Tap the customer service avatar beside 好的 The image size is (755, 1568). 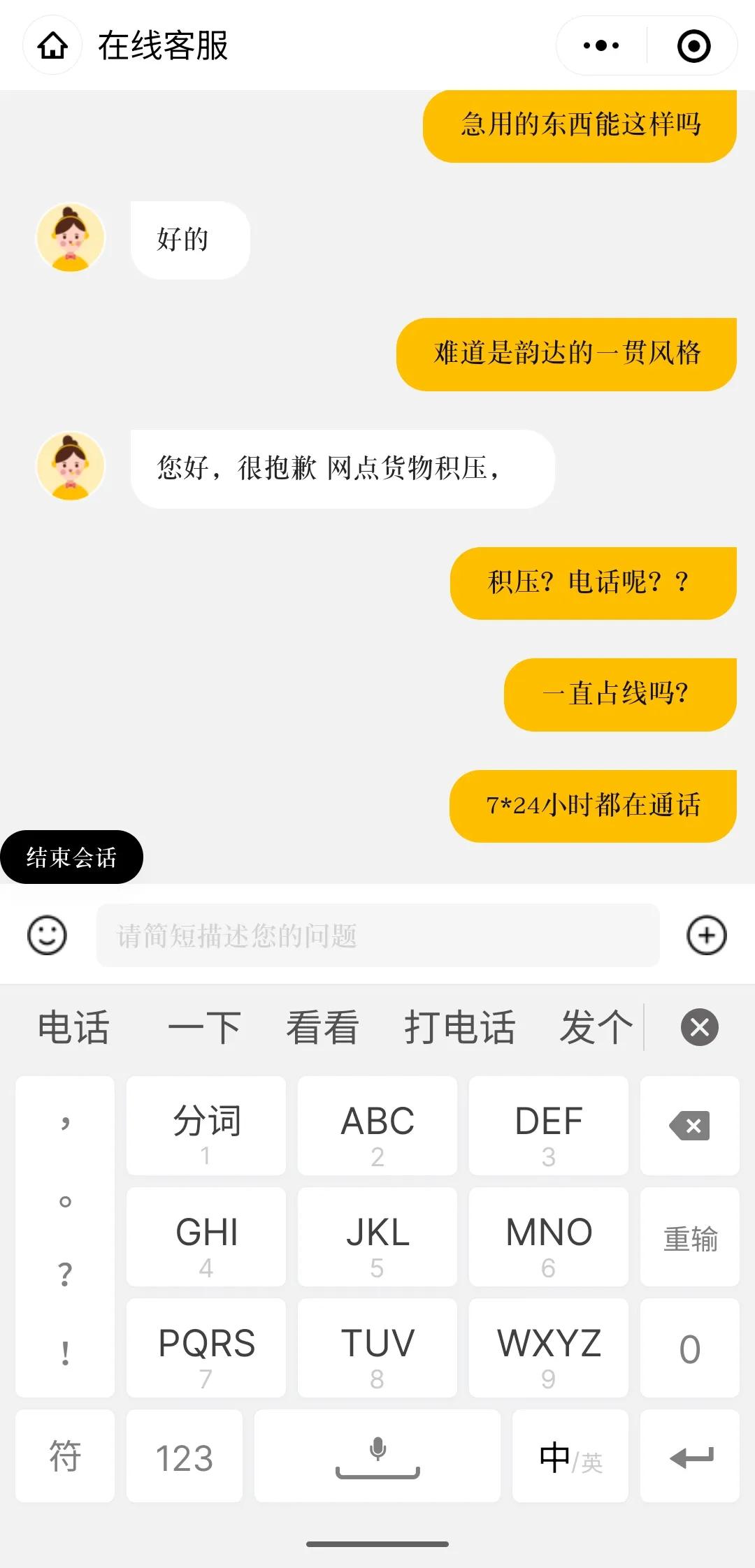tap(70, 239)
